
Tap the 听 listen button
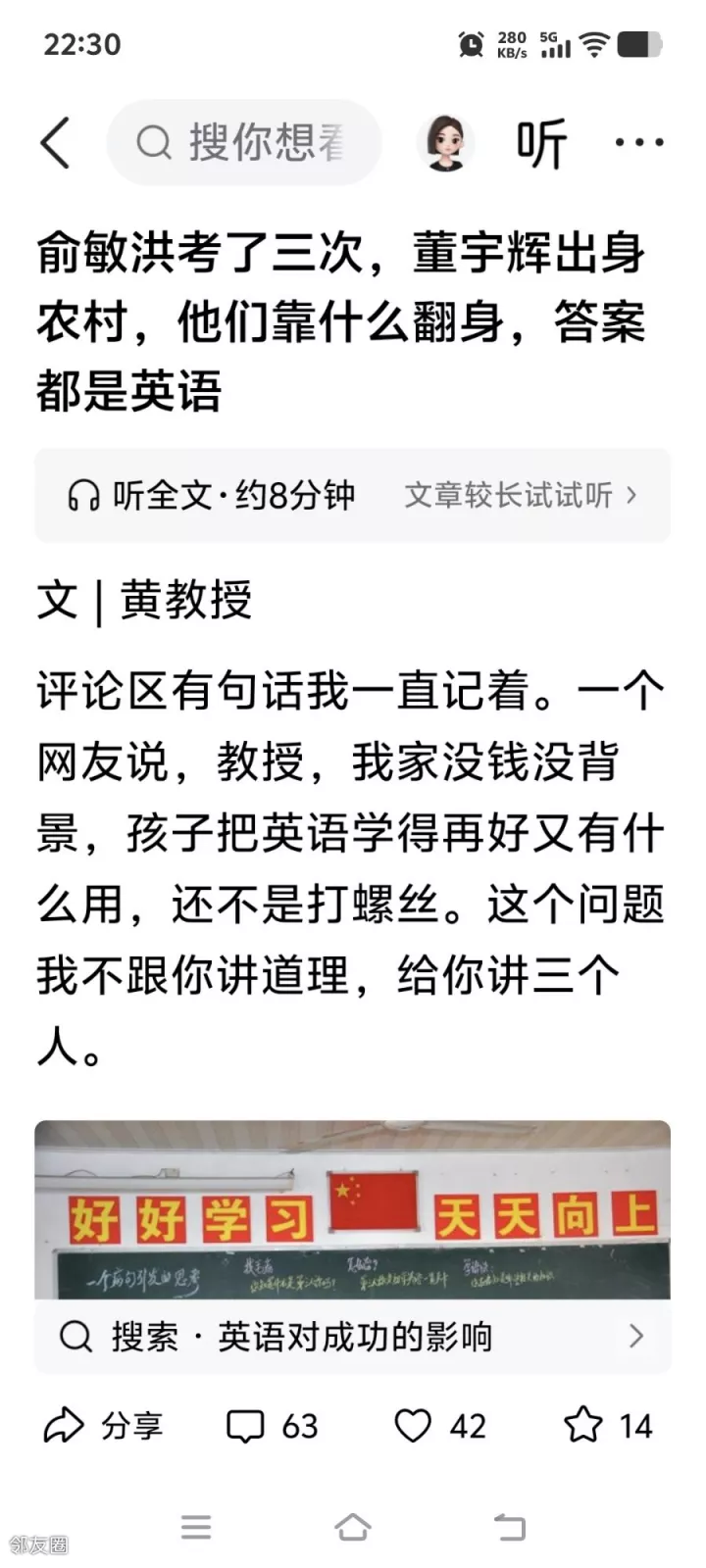click(541, 143)
